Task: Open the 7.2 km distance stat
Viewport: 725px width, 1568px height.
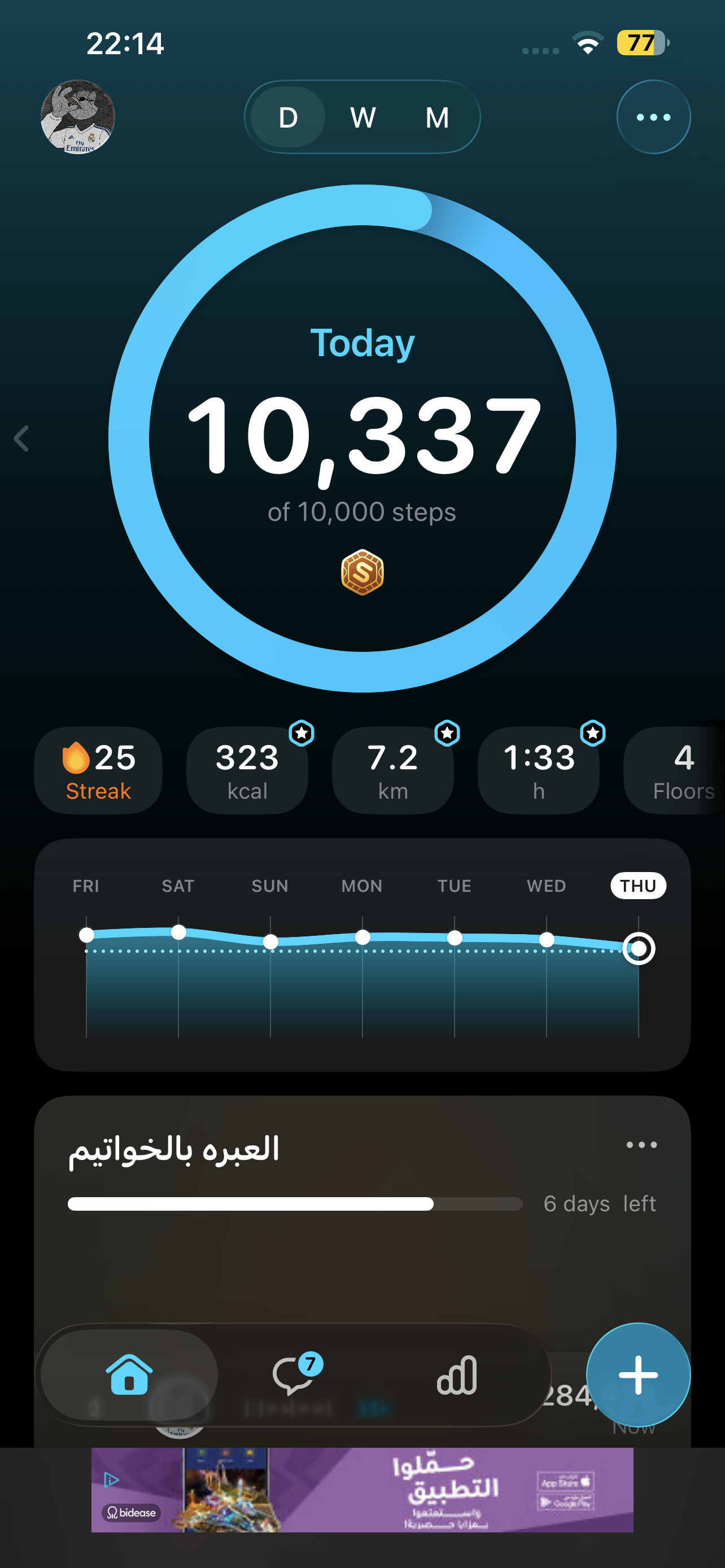Action: pos(392,770)
